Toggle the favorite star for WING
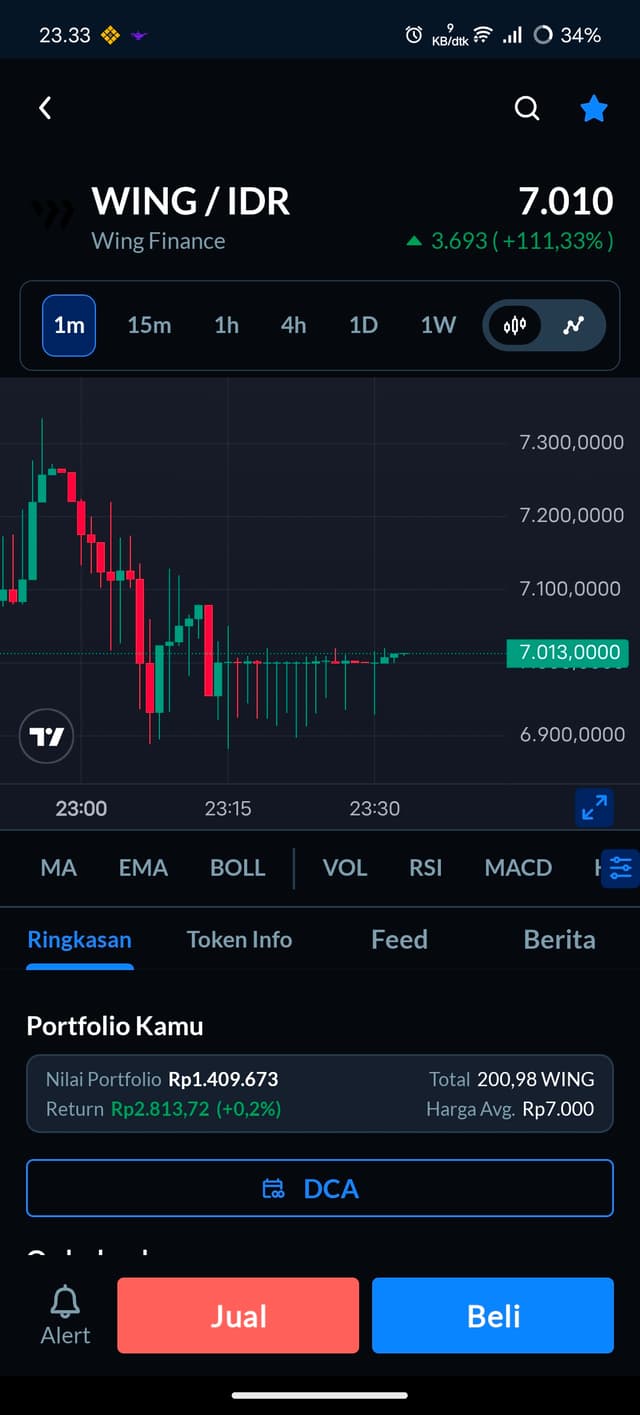Screen dimensions: 640x1415 point(594,108)
